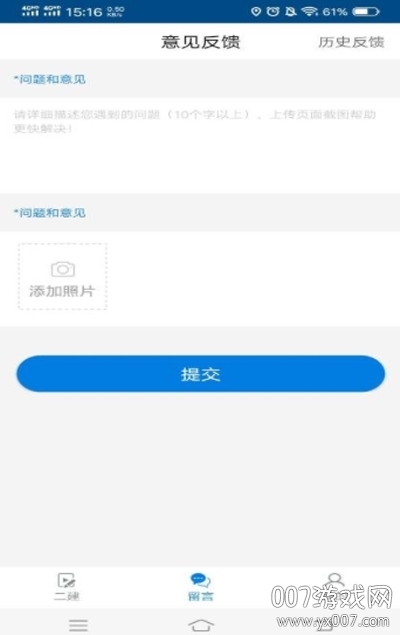Switch to the 二建 tab
This screenshot has width=400, height=635.
(x=67, y=587)
